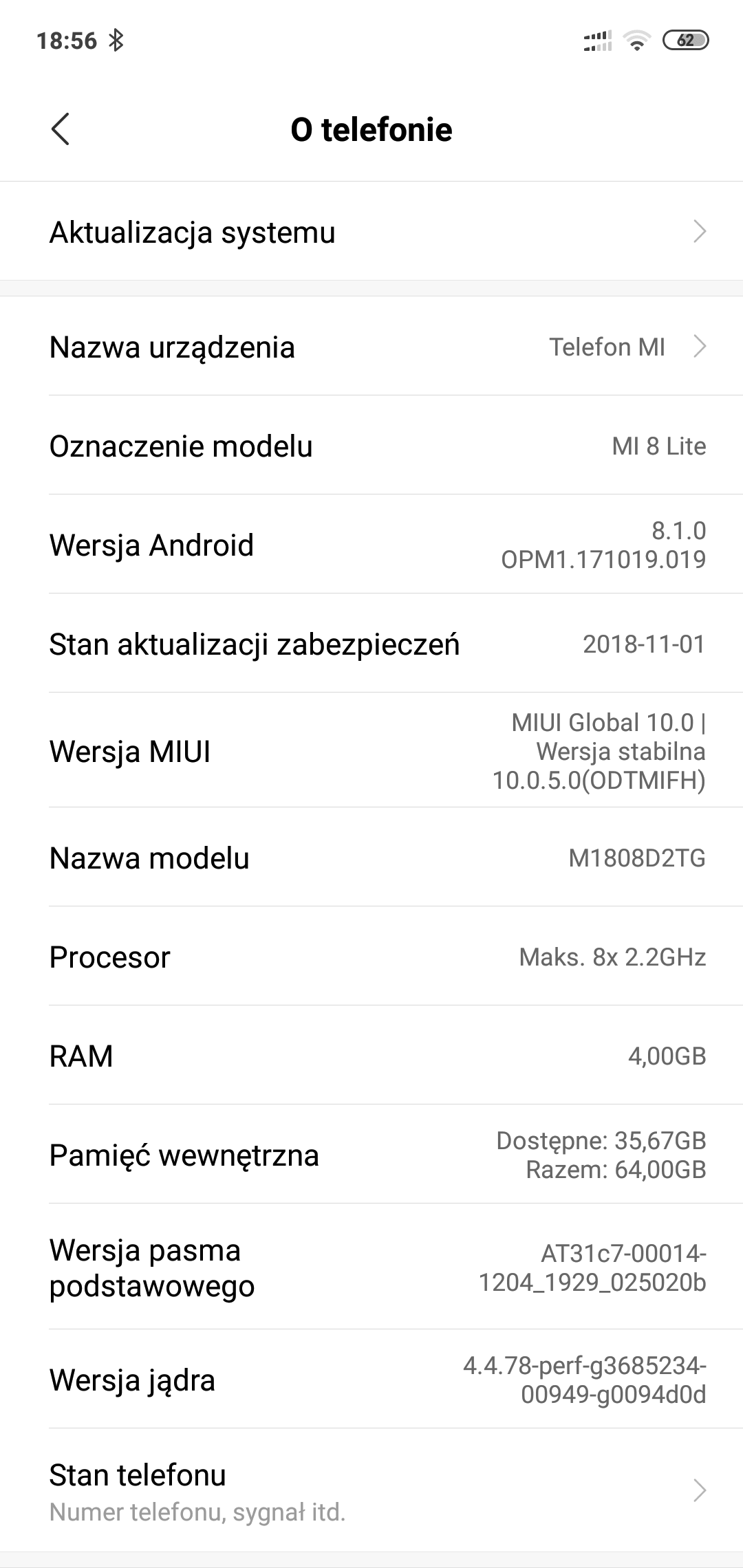The height and width of the screenshot is (1568, 743).
Task: Tap the Wersja Android row
Action: coord(371,544)
